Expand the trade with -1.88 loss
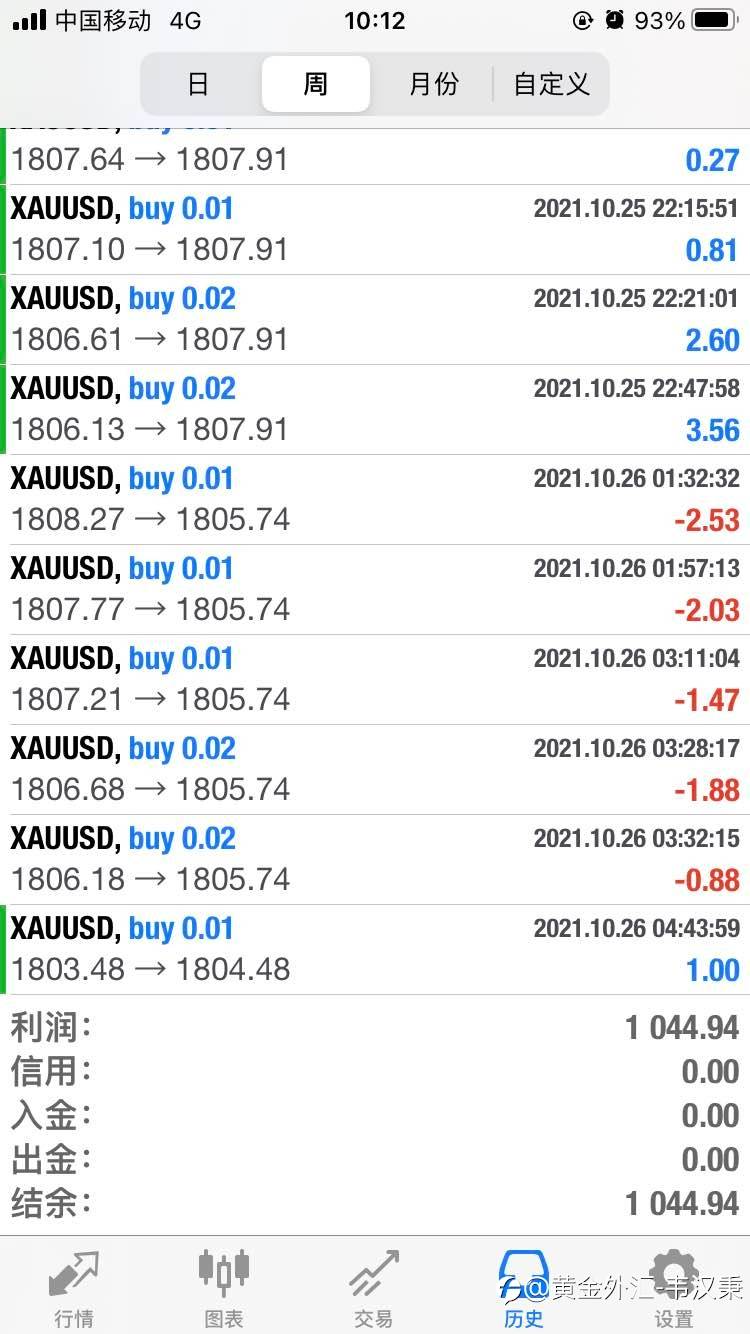Image resolution: width=750 pixels, height=1334 pixels. [x=375, y=770]
